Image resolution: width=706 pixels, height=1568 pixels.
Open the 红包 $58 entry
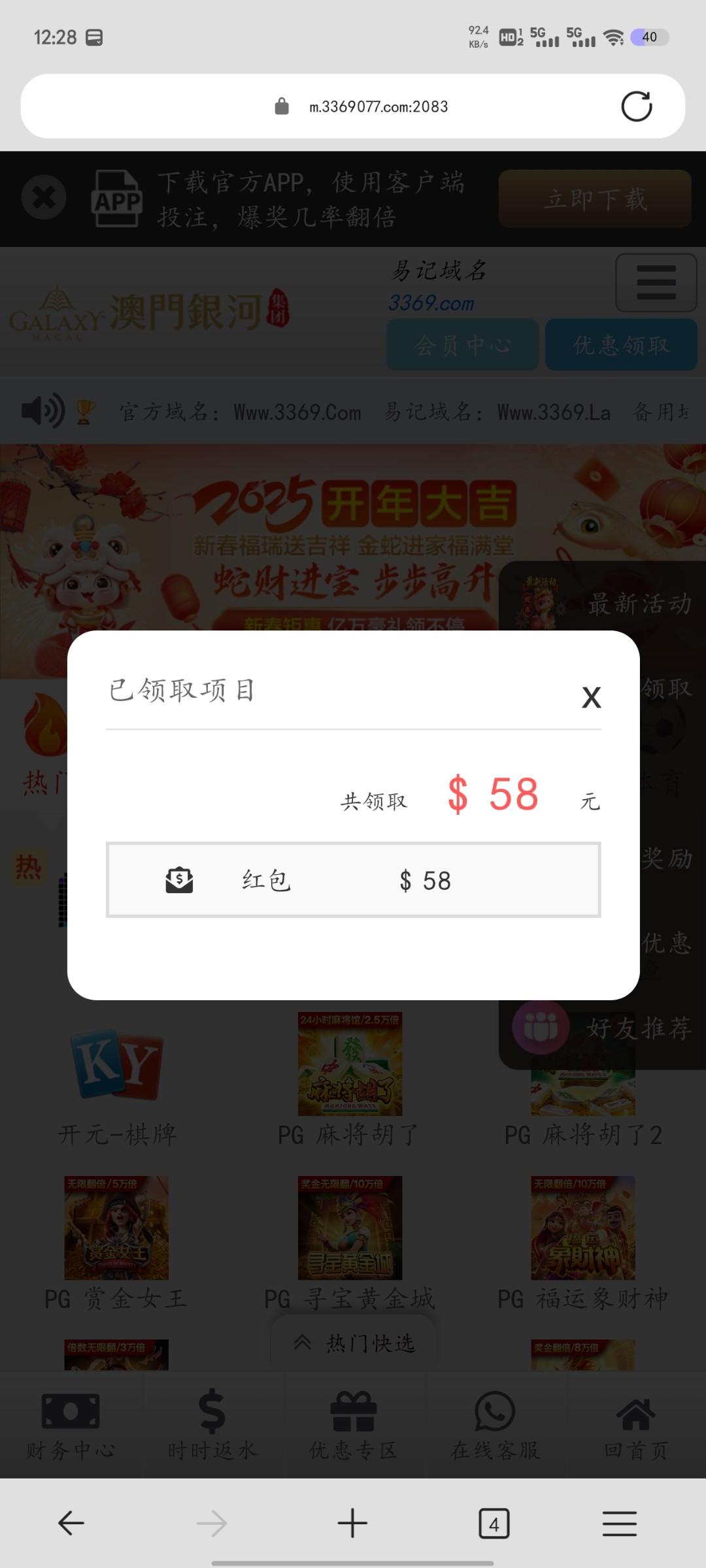click(x=353, y=880)
